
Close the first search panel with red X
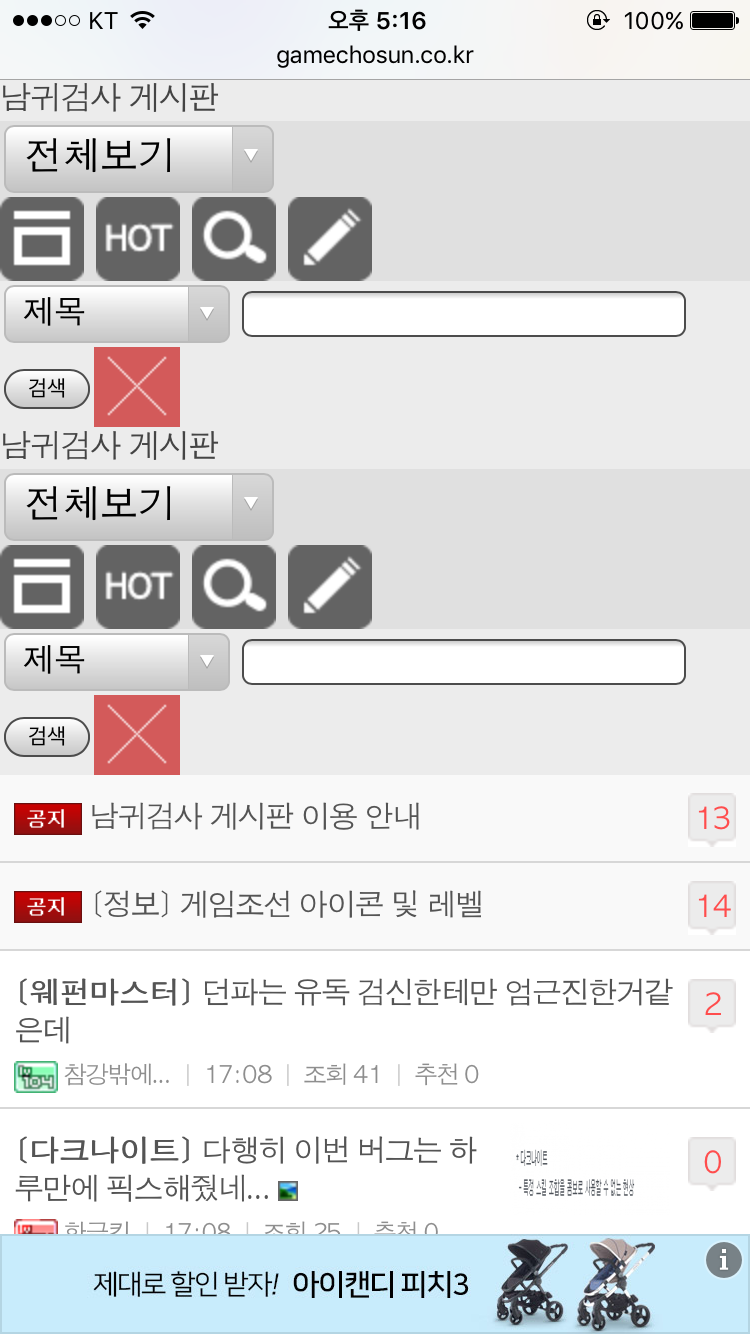click(137, 387)
